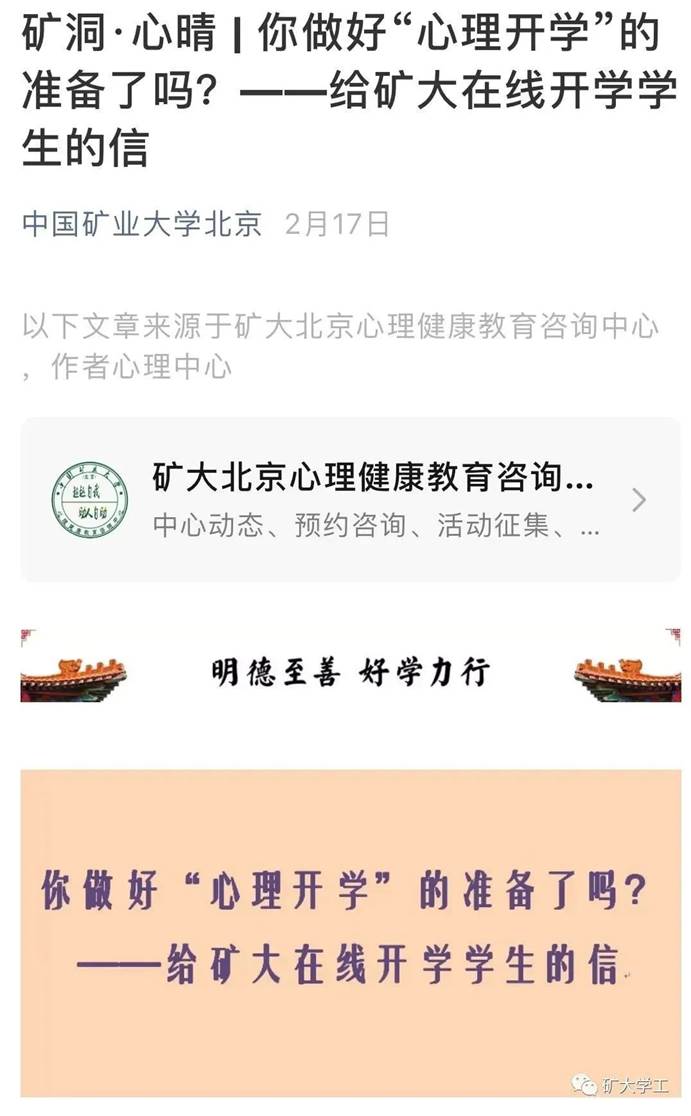Open the 矿大北京心理健康教育咨询 source account card
The height and width of the screenshot is (1116, 691).
point(350,500)
